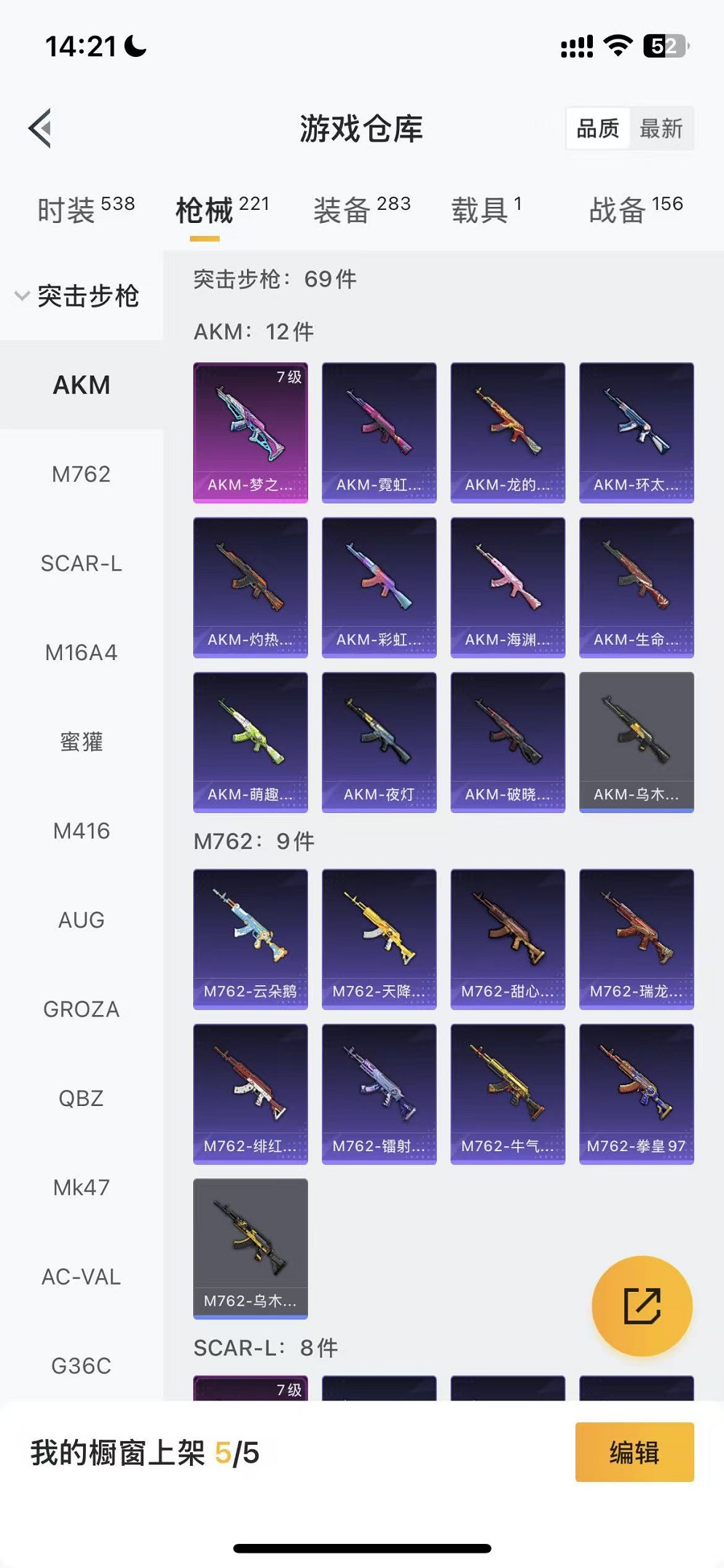The image size is (724, 1568).
Task: Select GROZA in the side list
Action: [81, 1009]
